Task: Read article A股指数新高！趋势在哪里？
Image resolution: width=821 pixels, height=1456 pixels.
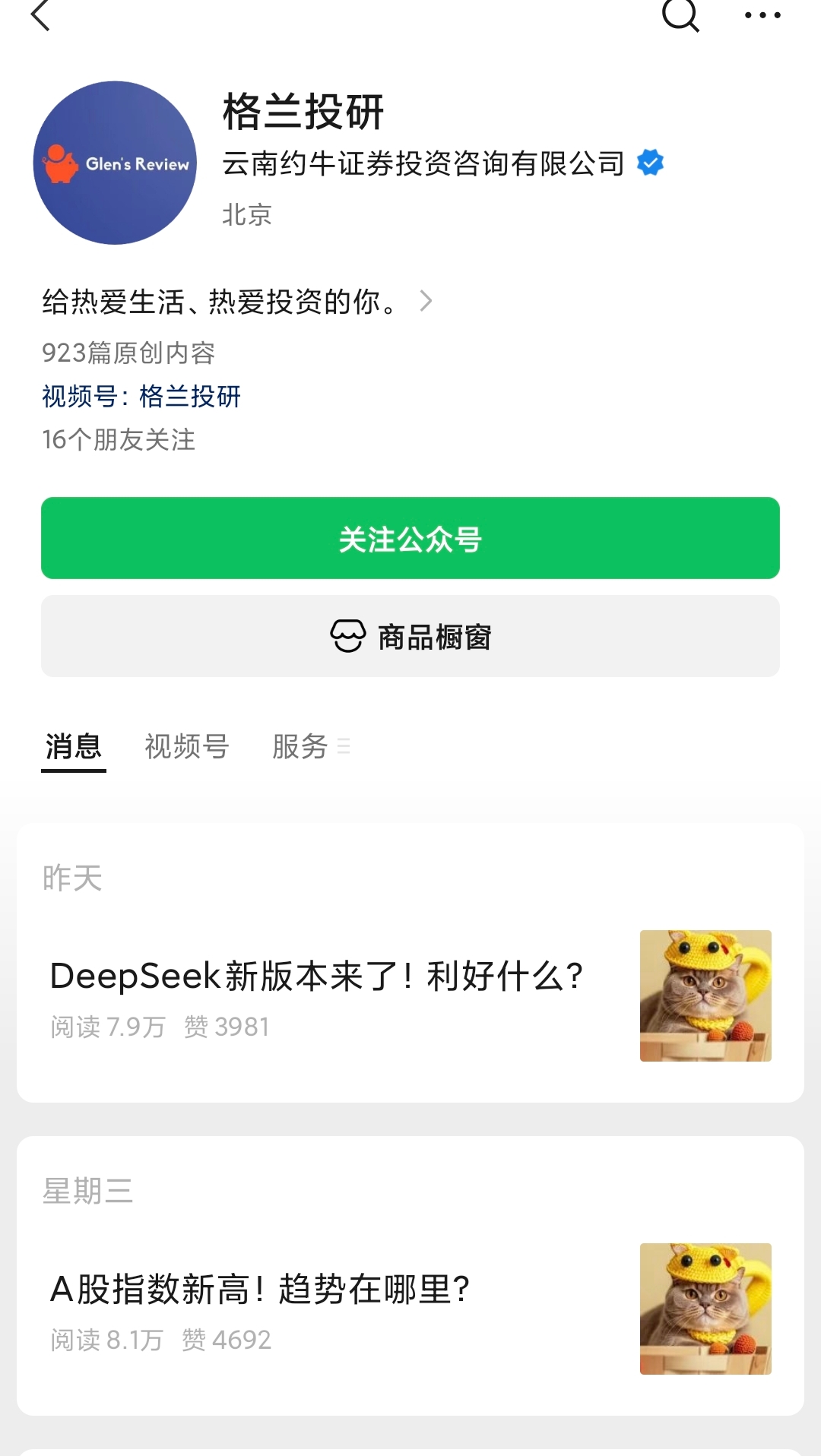Action: tap(260, 1290)
